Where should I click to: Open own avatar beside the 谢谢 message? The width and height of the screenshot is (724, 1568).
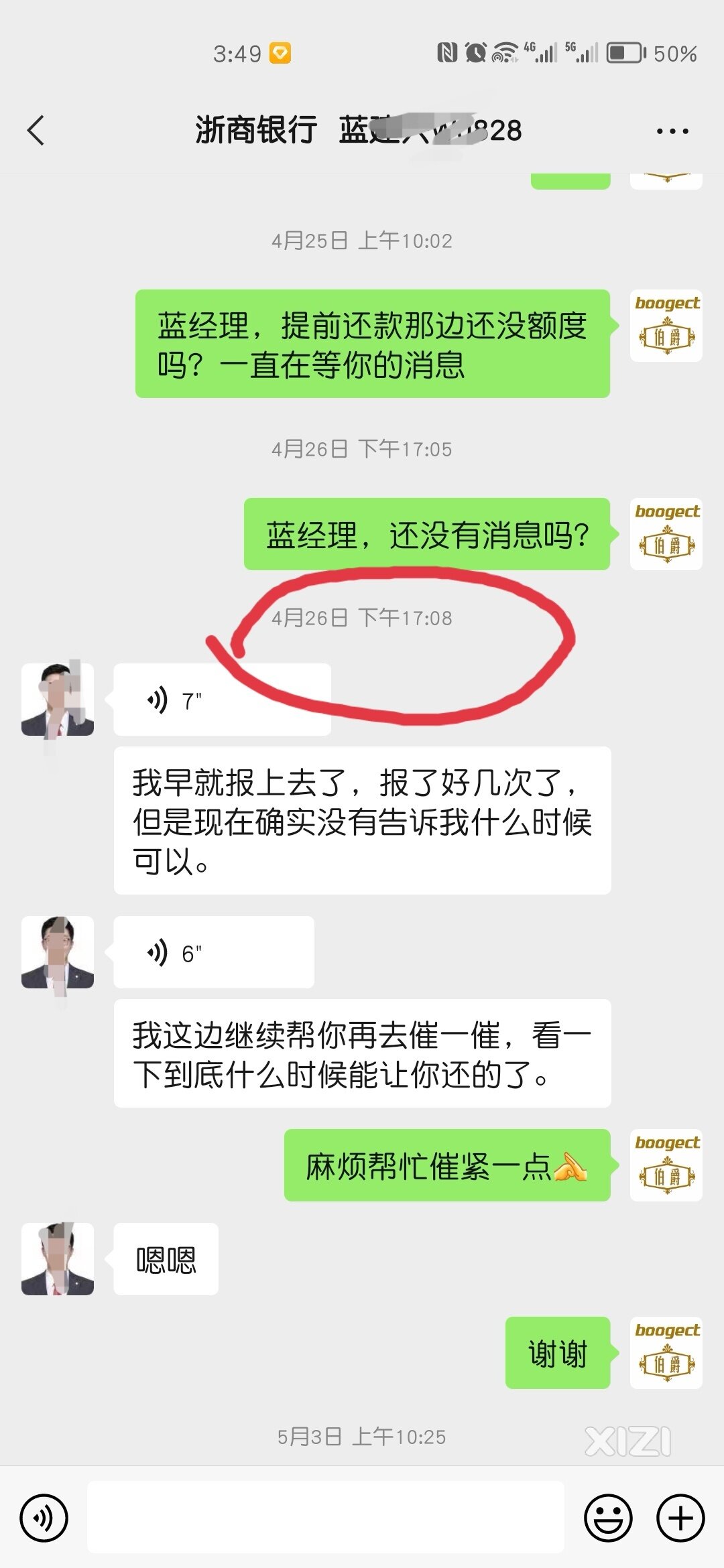(x=666, y=1353)
